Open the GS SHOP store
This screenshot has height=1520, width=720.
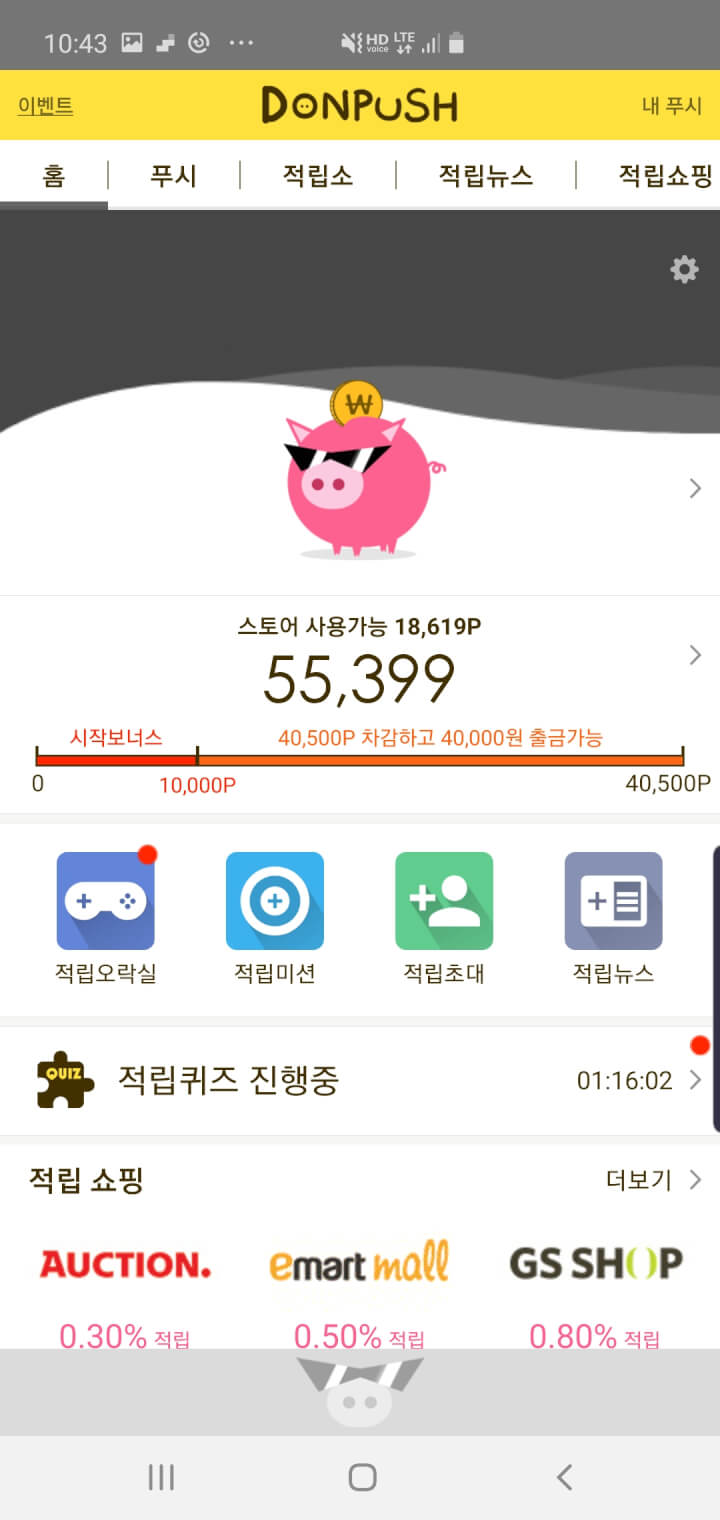(595, 1265)
